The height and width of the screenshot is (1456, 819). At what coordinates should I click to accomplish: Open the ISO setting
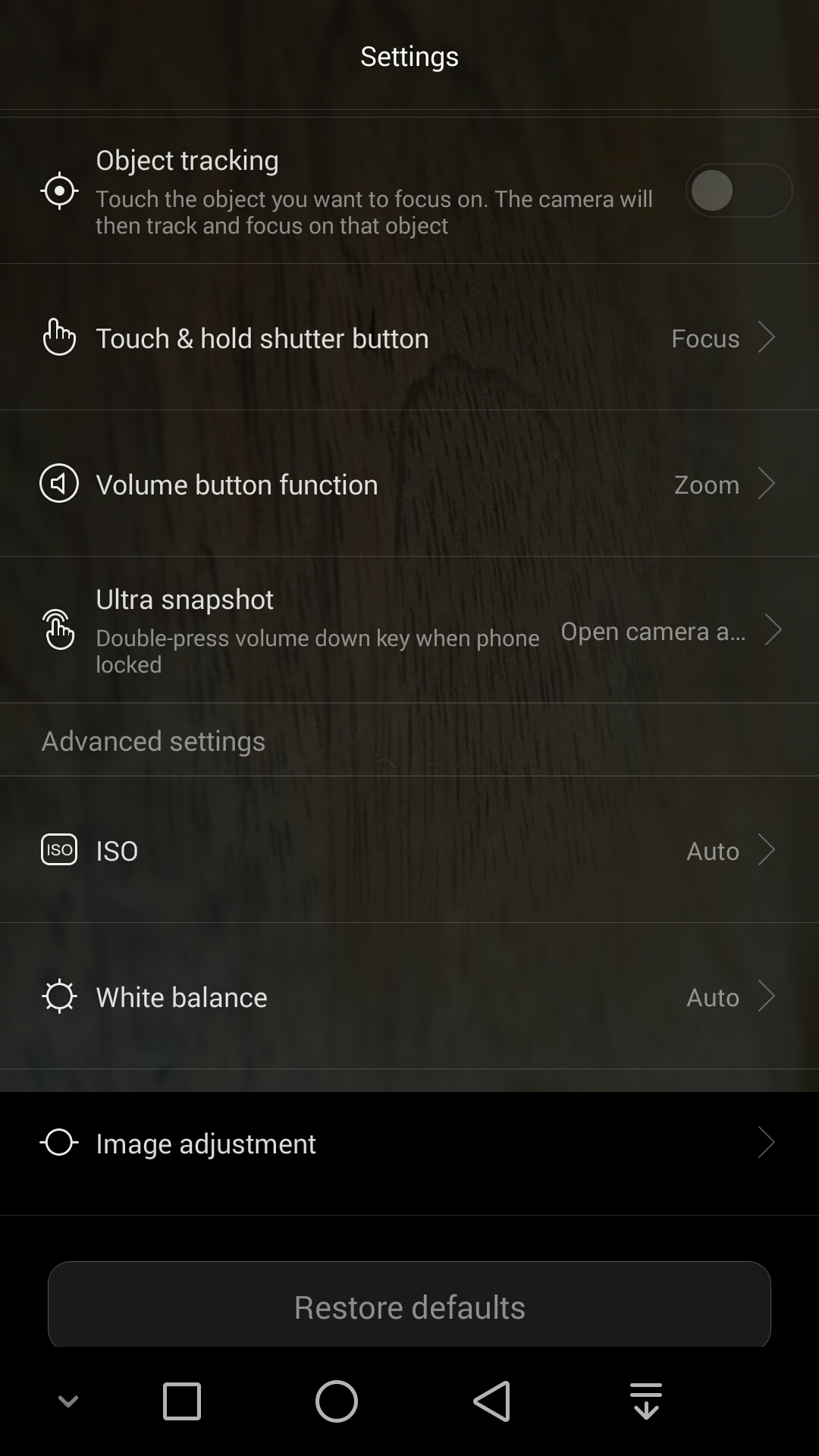pyautogui.click(x=409, y=851)
